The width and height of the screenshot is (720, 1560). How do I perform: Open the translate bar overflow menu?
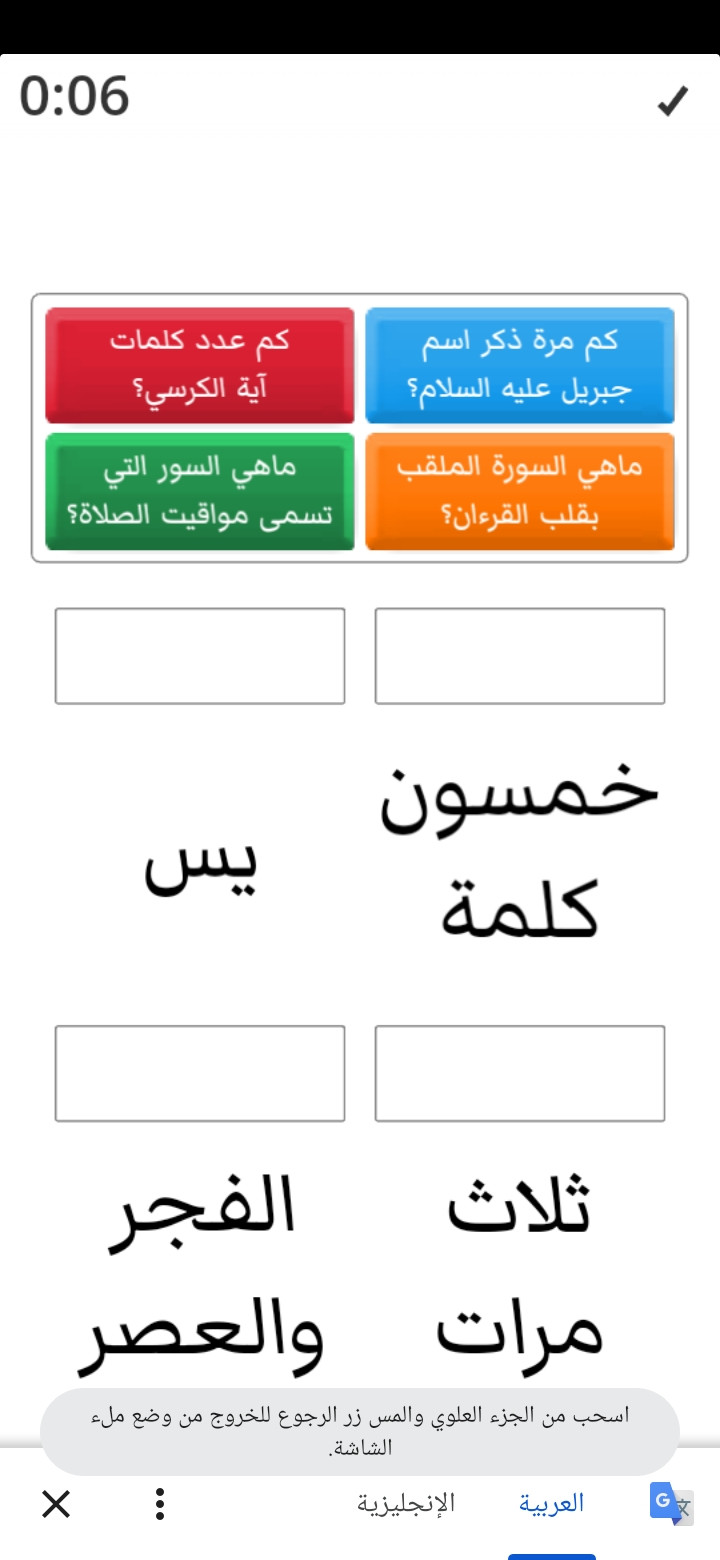pyautogui.click(x=160, y=1503)
